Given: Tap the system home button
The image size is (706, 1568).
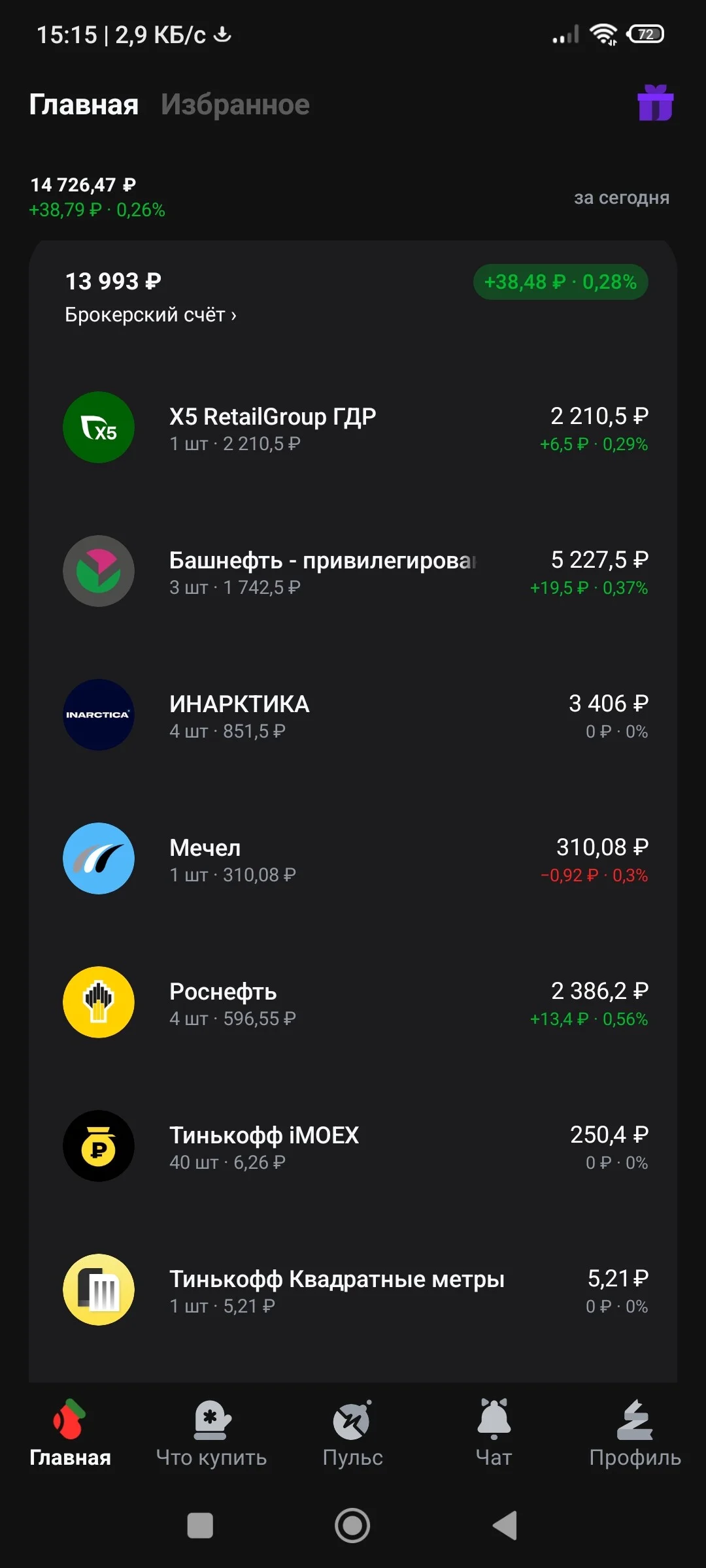Looking at the screenshot, I should click(x=352, y=1526).
